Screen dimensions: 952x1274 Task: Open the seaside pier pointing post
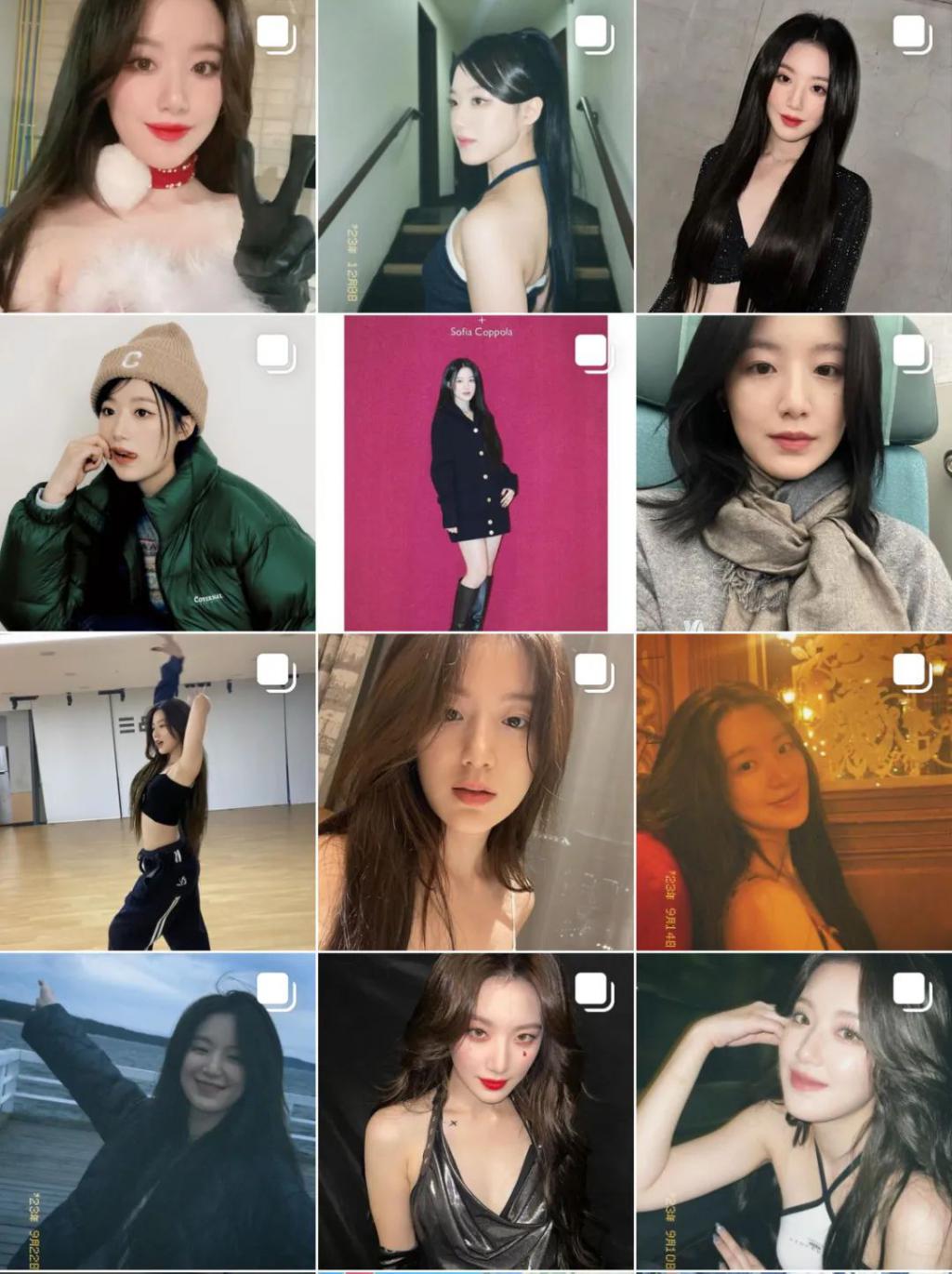[157, 1110]
